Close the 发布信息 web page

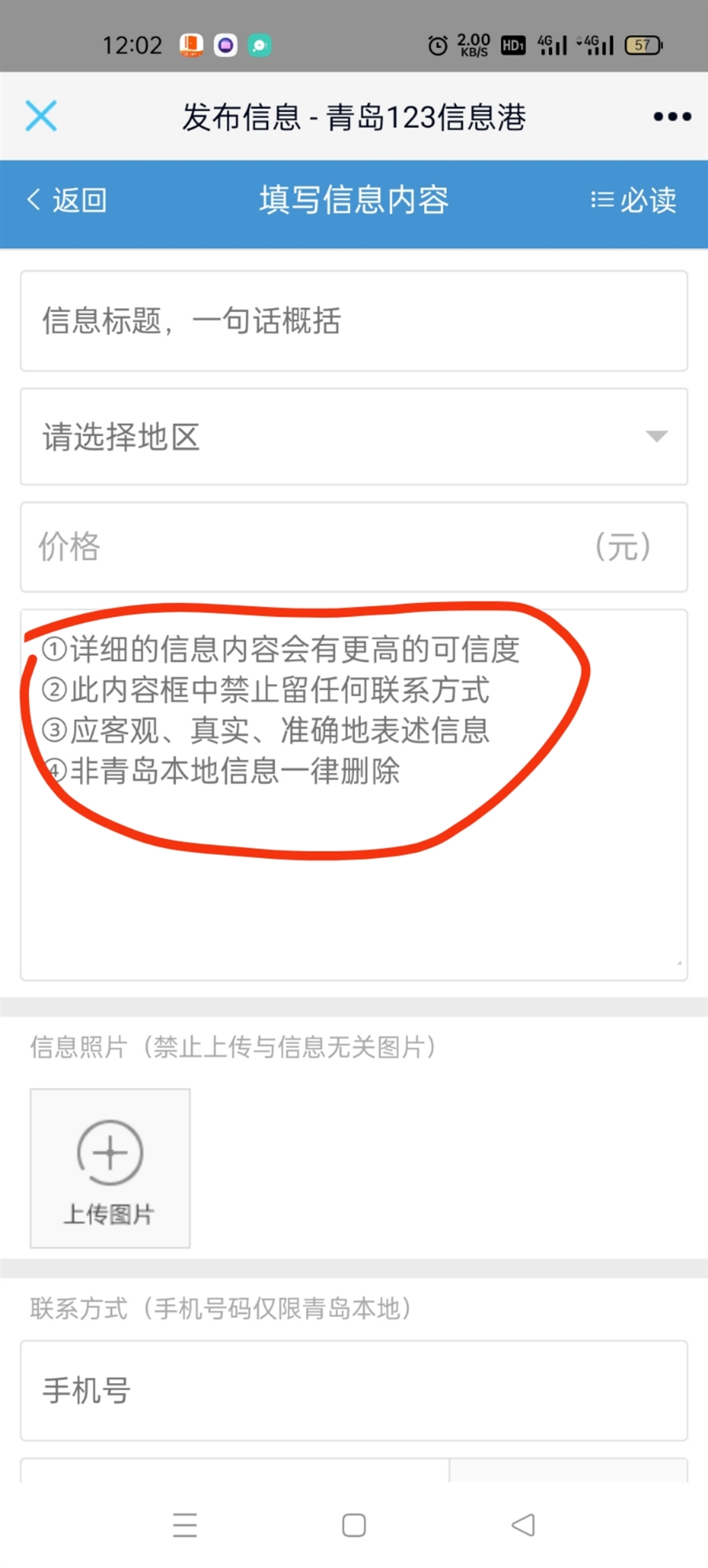point(41,116)
